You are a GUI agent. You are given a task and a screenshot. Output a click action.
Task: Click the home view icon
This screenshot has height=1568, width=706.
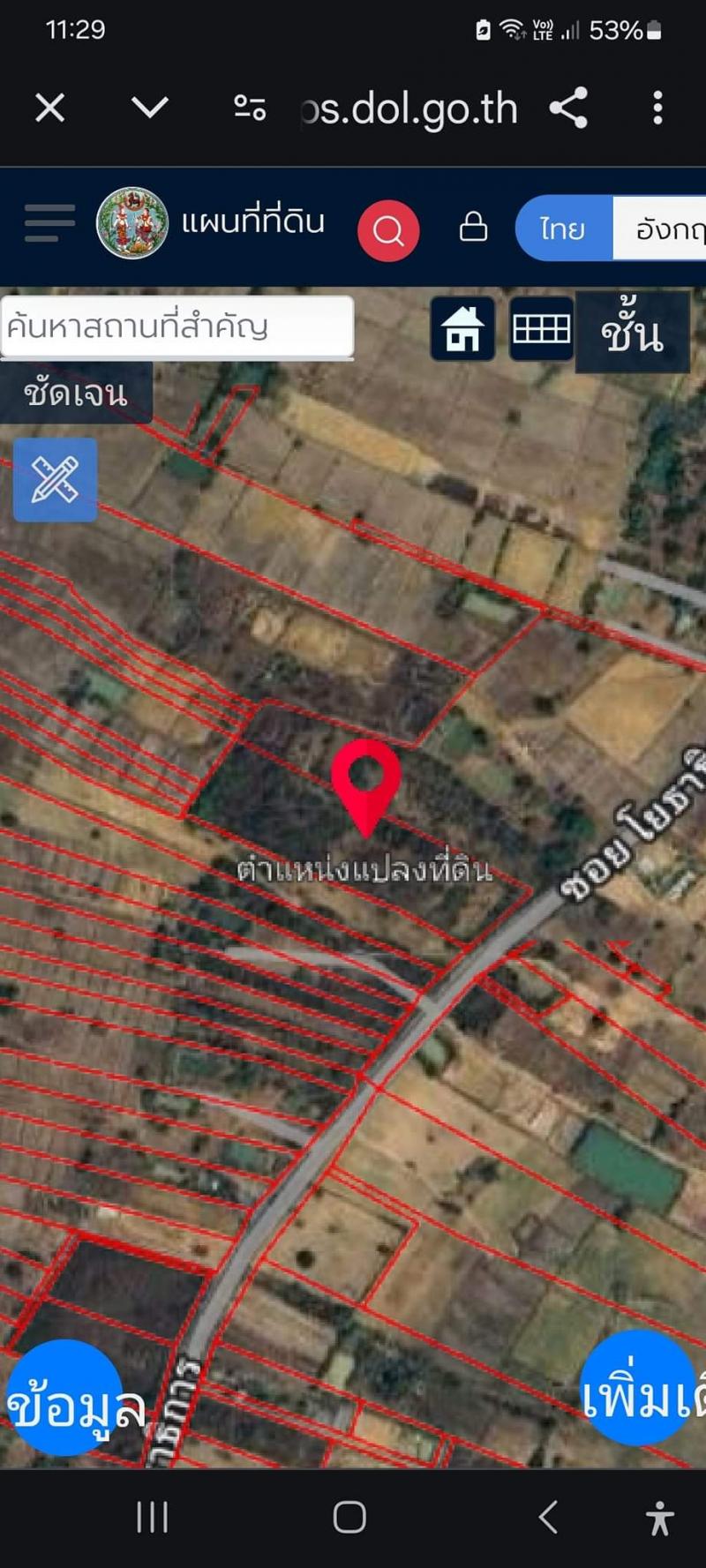pos(462,330)
